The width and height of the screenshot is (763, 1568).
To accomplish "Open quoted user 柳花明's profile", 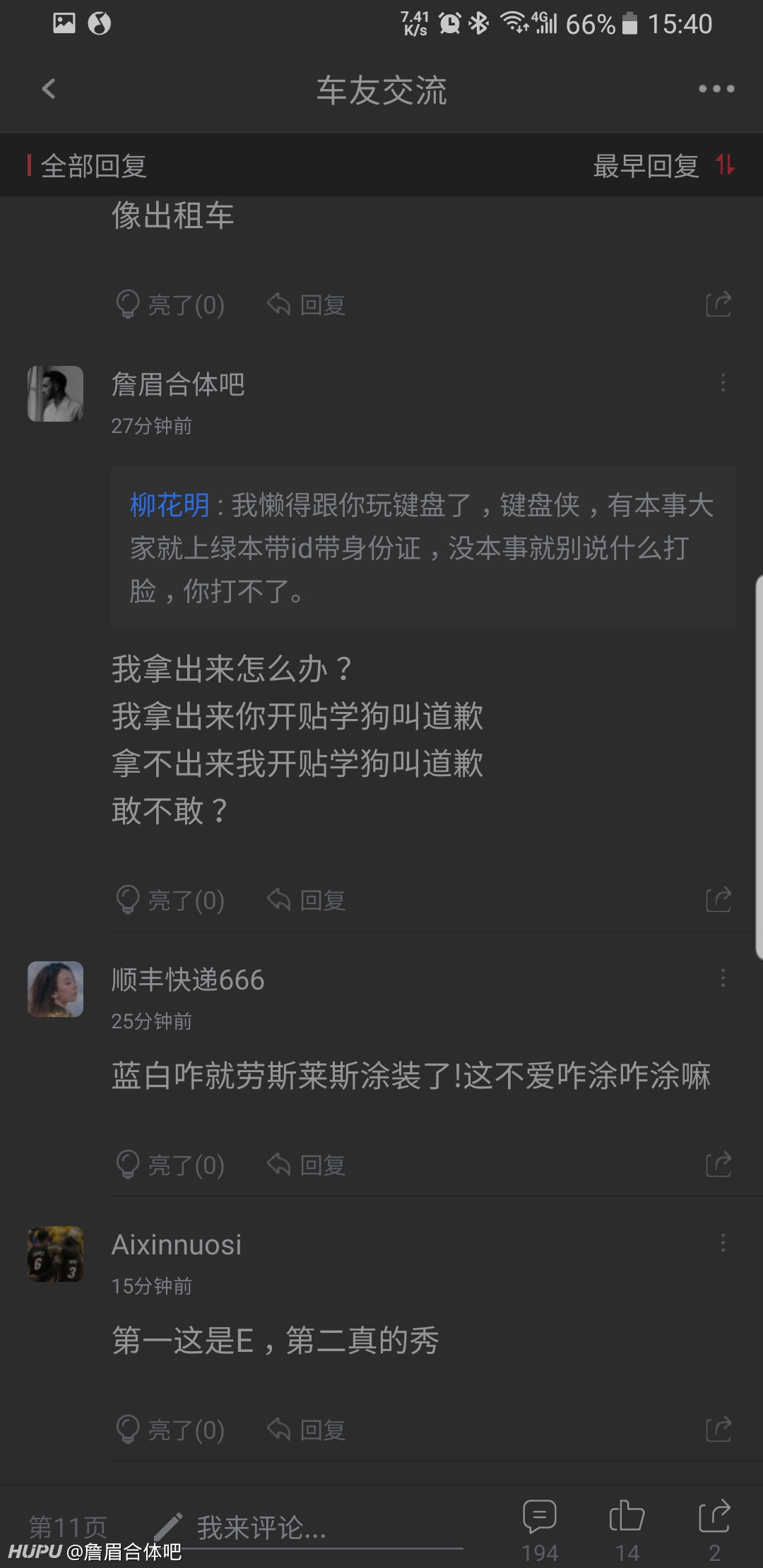I will pyautogui.click(x=170, y=505).
